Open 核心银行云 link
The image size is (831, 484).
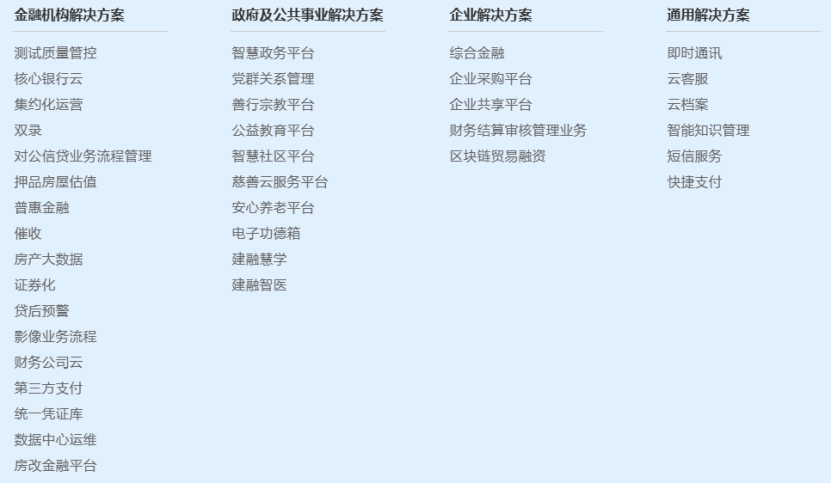48,79
